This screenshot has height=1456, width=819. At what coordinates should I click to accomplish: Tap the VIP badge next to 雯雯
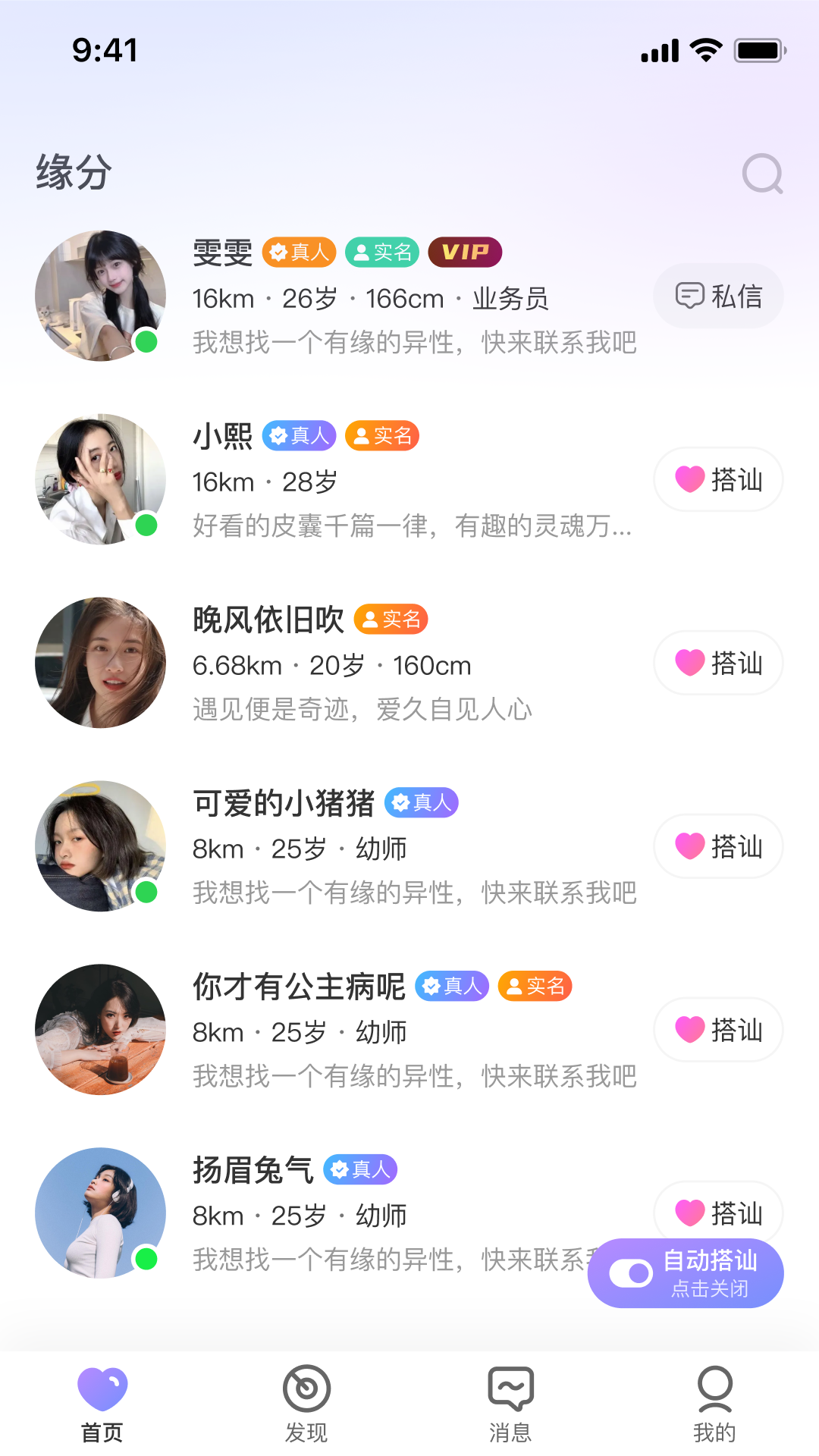[x=465, y=252]
